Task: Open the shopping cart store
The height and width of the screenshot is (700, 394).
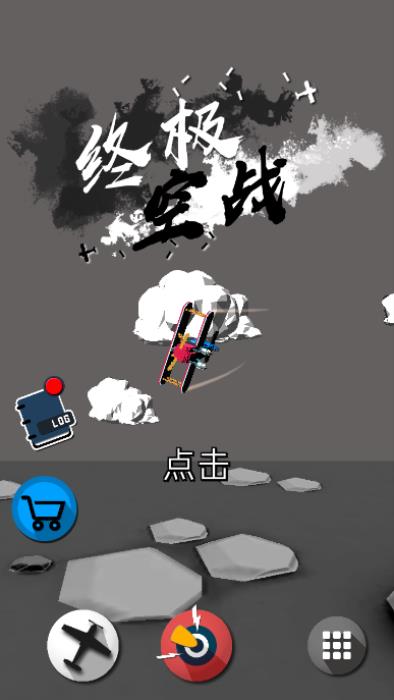Action: click(45, 508)
